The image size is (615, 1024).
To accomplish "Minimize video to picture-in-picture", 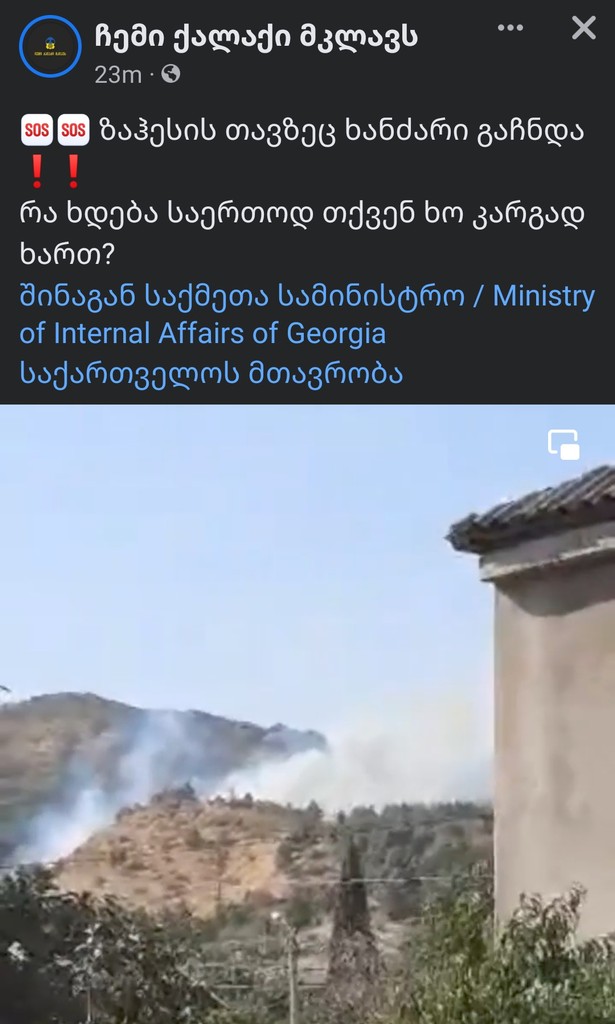I will coord(564,445).
